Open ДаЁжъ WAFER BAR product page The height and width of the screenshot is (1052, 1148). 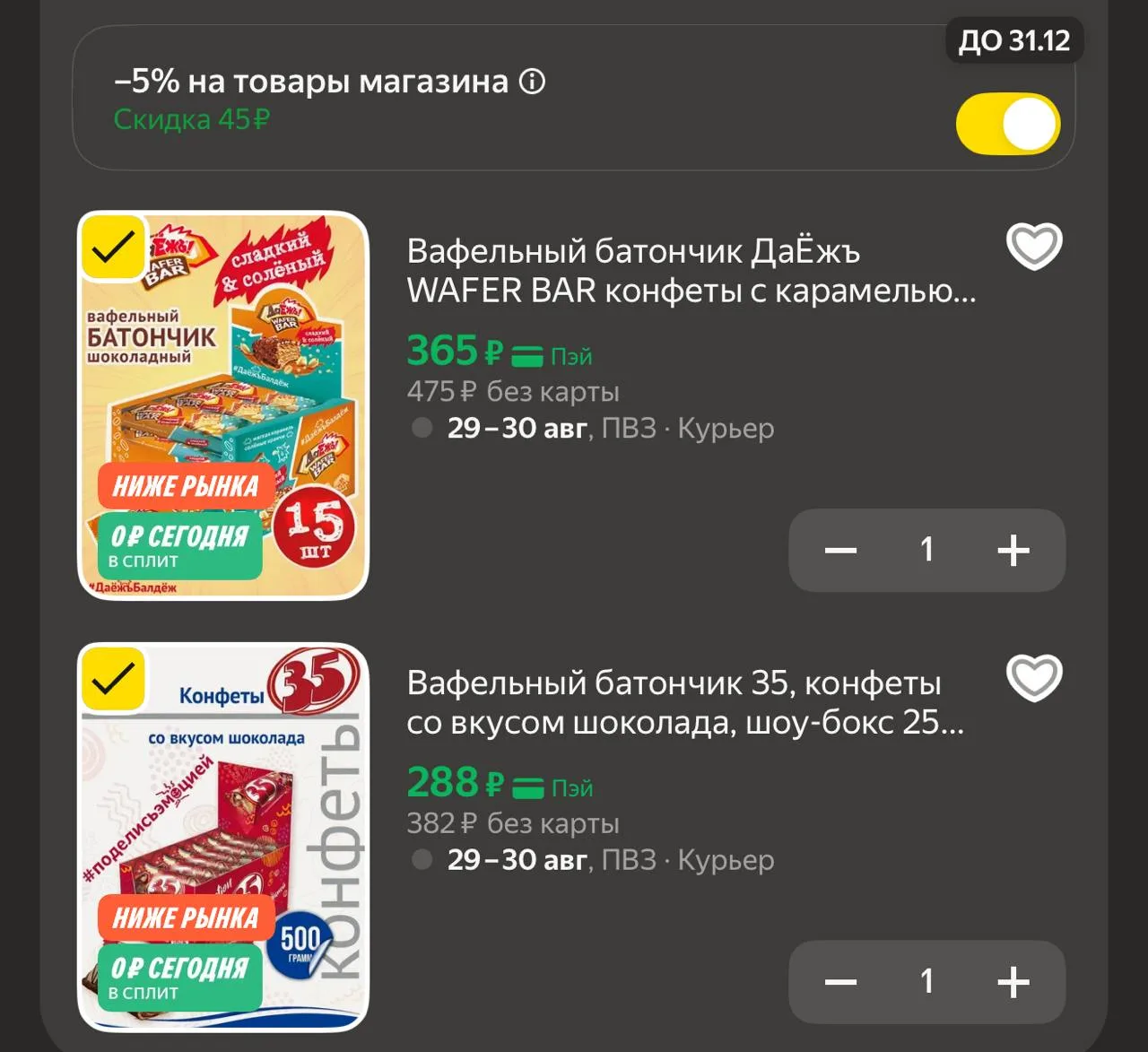click(691, 271)
